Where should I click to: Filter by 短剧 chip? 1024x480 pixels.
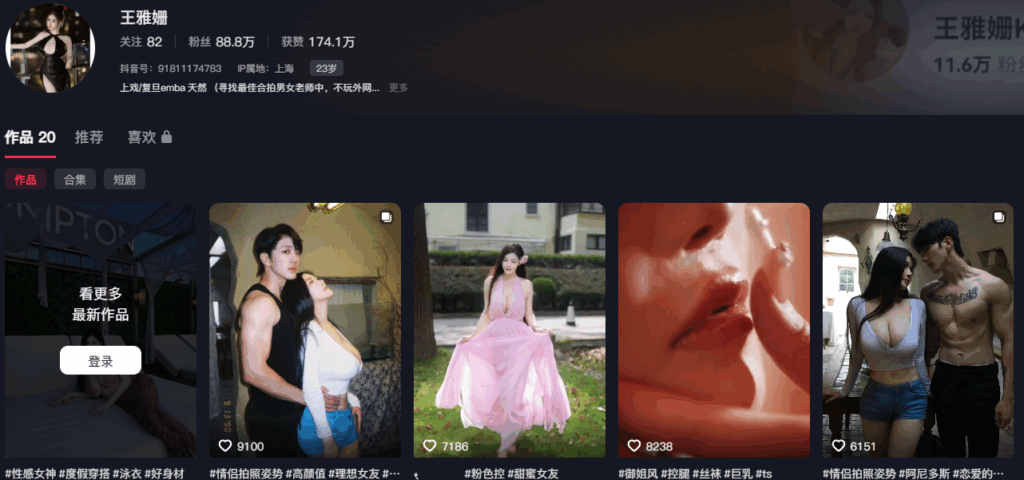[x=124, y=180]
